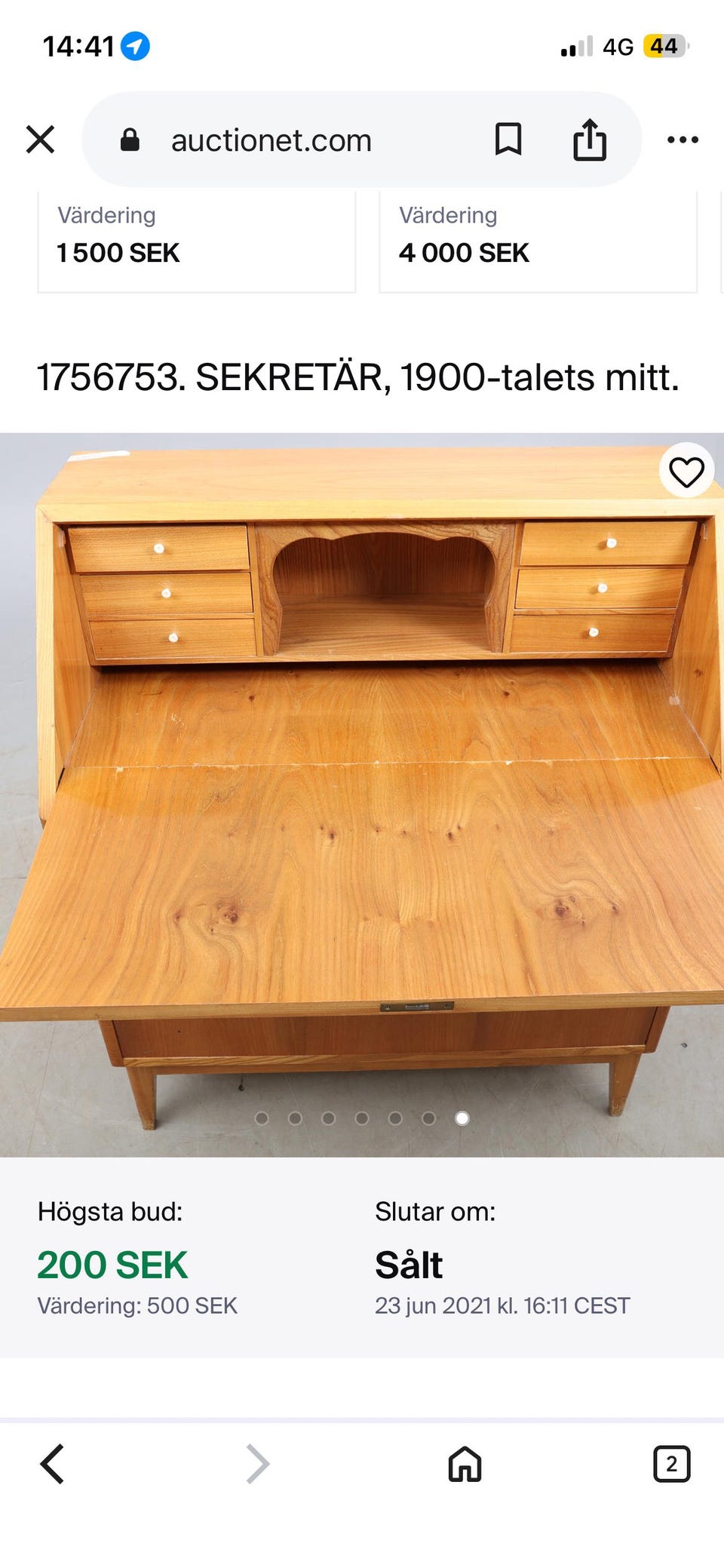Open the item card valued 4 000 SEK
The height and width of the screenshot is (1568, 724).
click(x=538, y=241)
